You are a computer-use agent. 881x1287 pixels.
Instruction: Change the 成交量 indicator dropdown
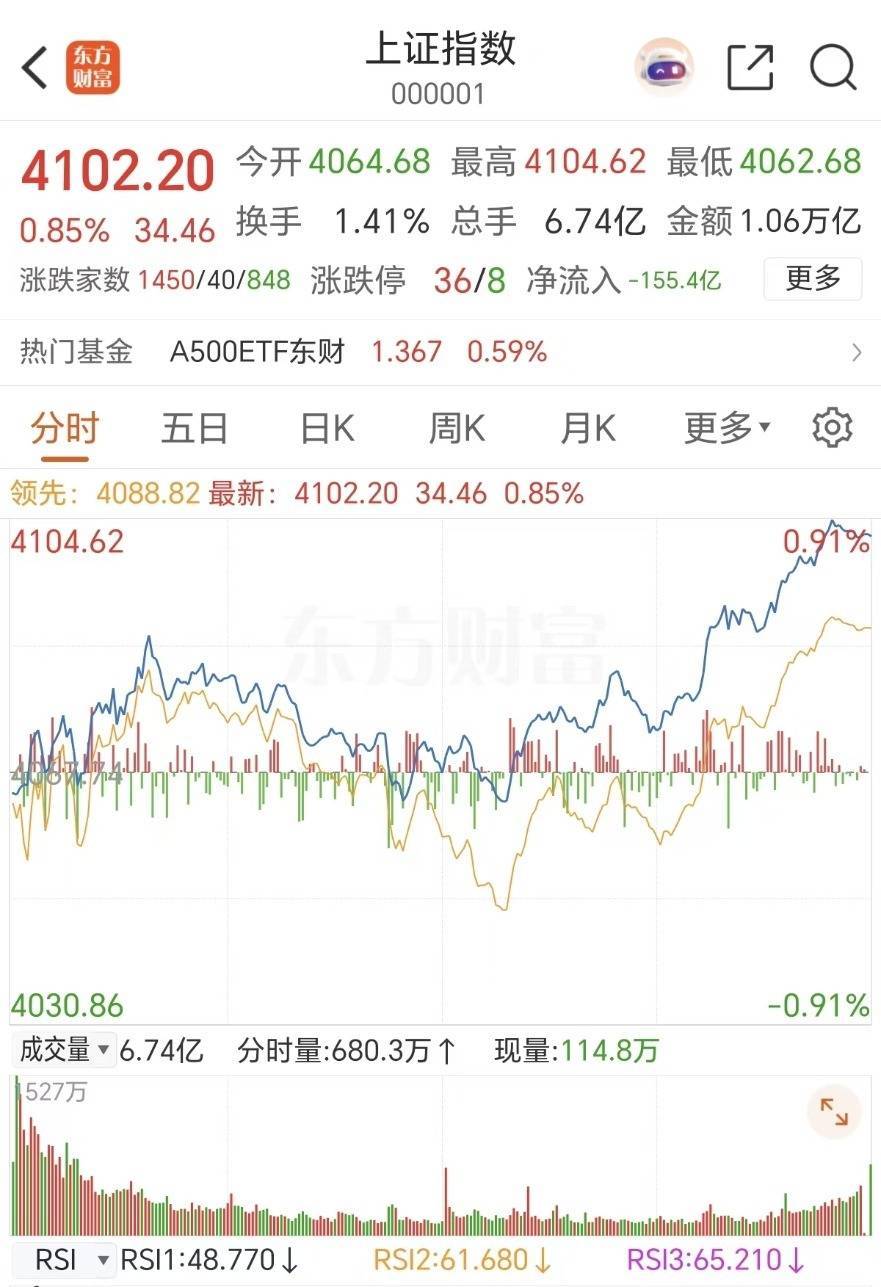coord(65,1050)
